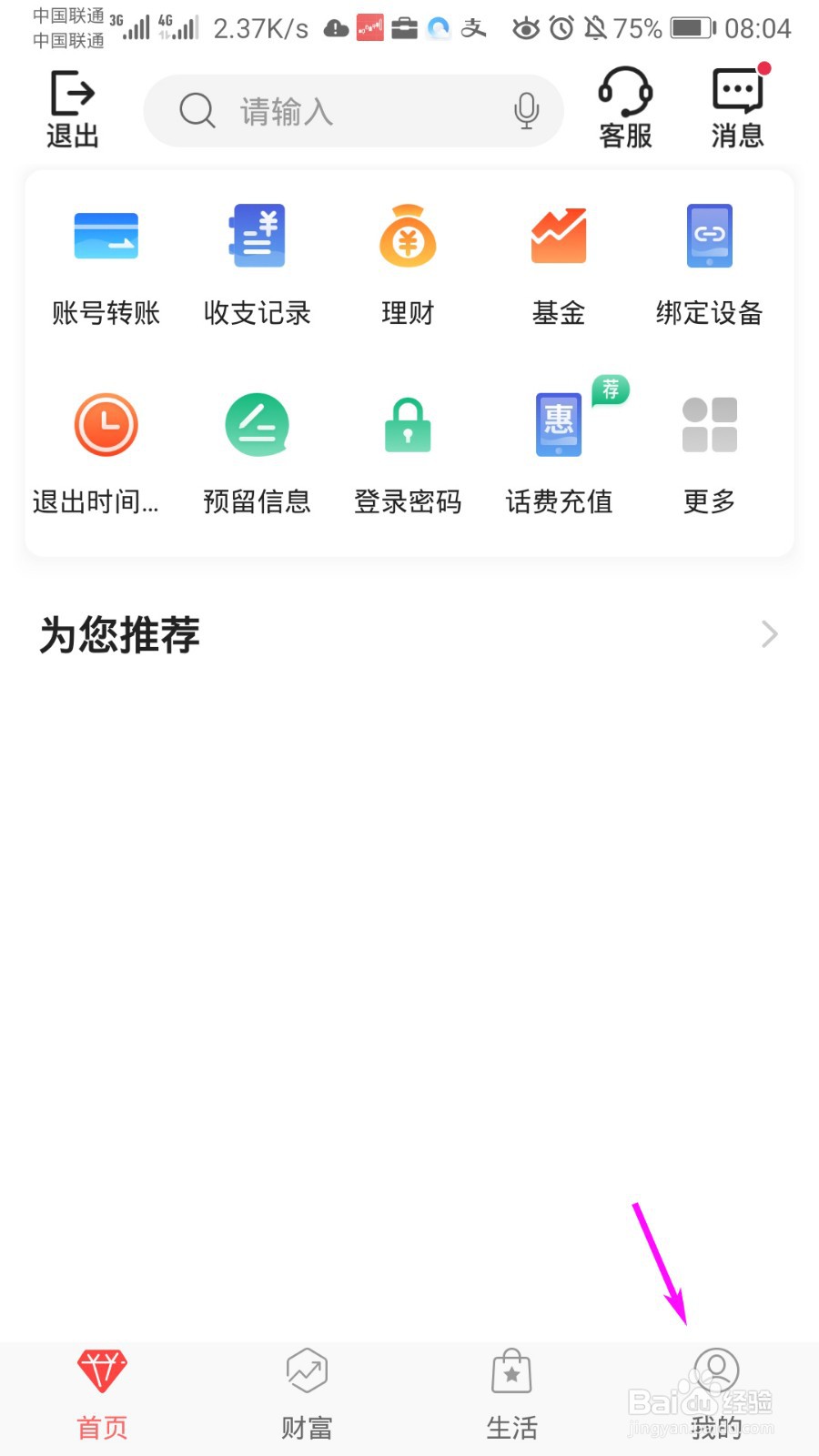The image size is (819, 1456).
Task: Tap the 客服 customer service headset icon
Action: (x=625, y=105)
